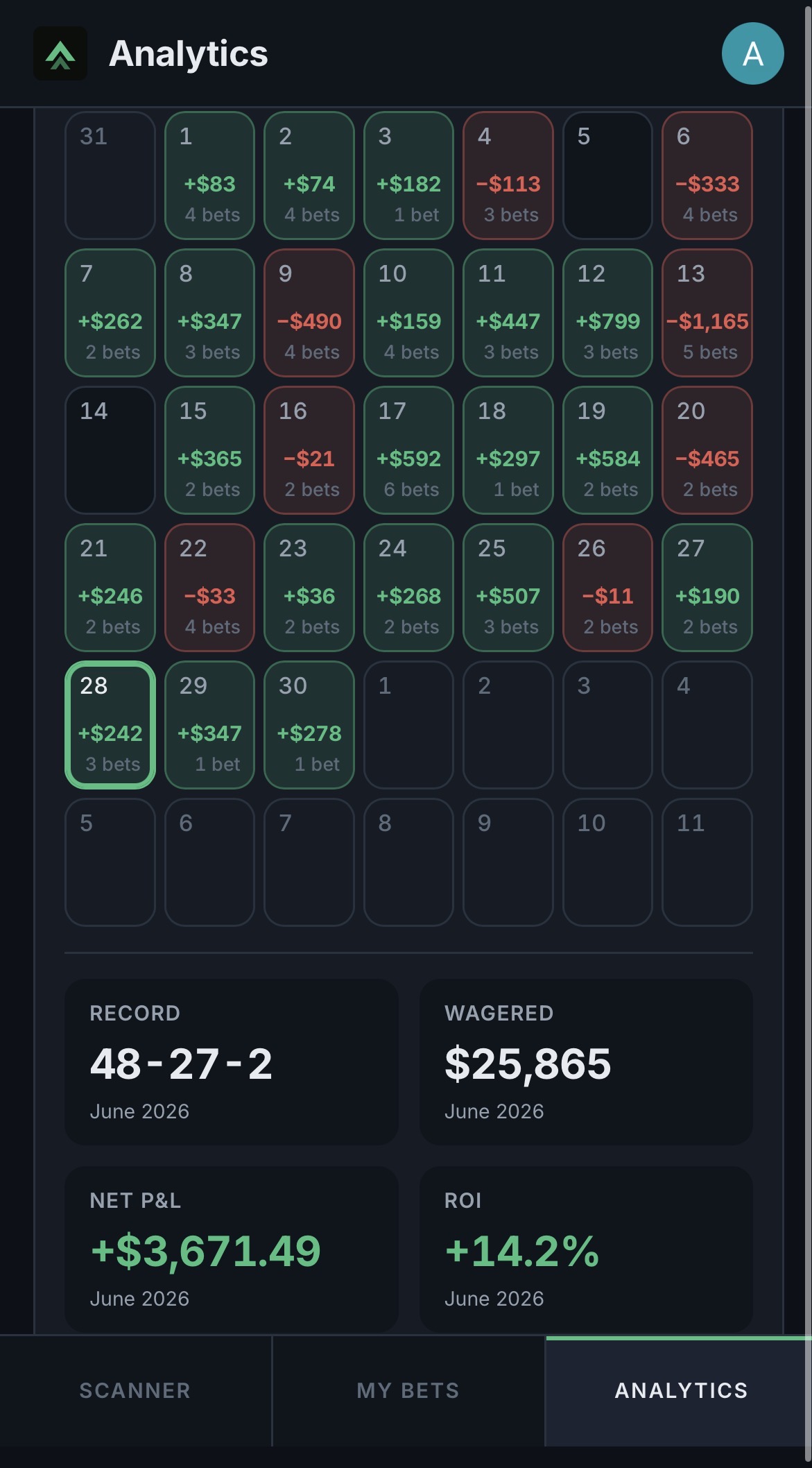
Task: Switch to the My Bets tab
Action: pos(408,1390)
